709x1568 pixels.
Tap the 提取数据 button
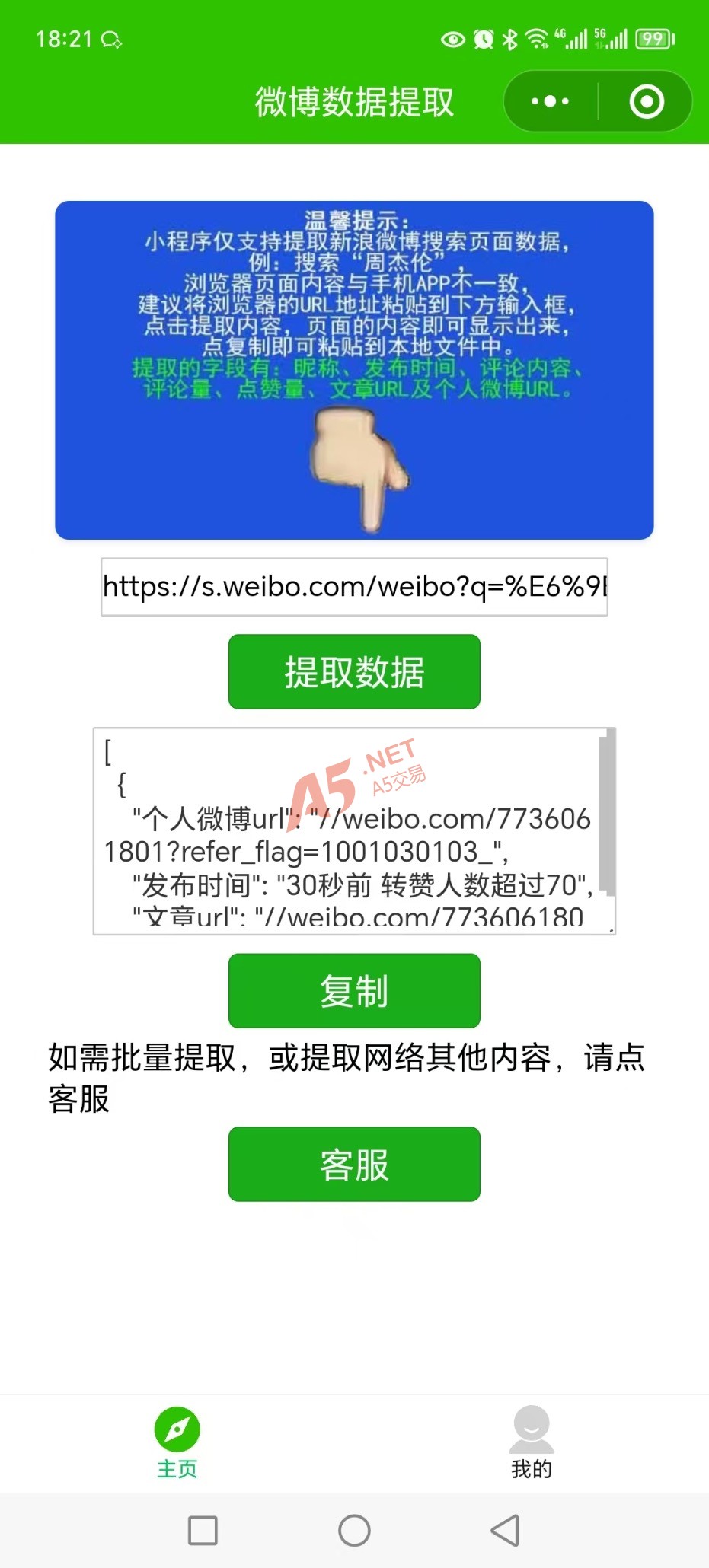[x=354, y=671]
